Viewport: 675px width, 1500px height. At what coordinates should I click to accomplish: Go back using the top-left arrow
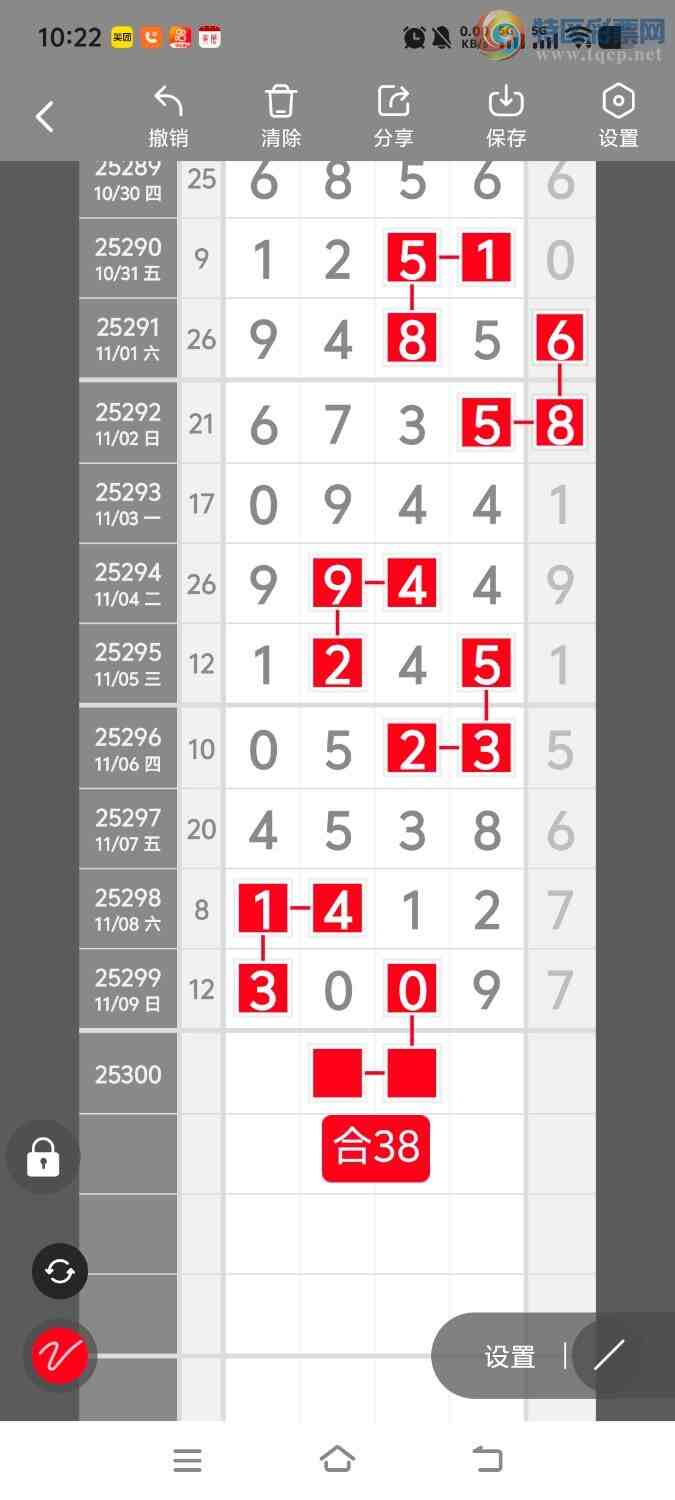[45, 117]
